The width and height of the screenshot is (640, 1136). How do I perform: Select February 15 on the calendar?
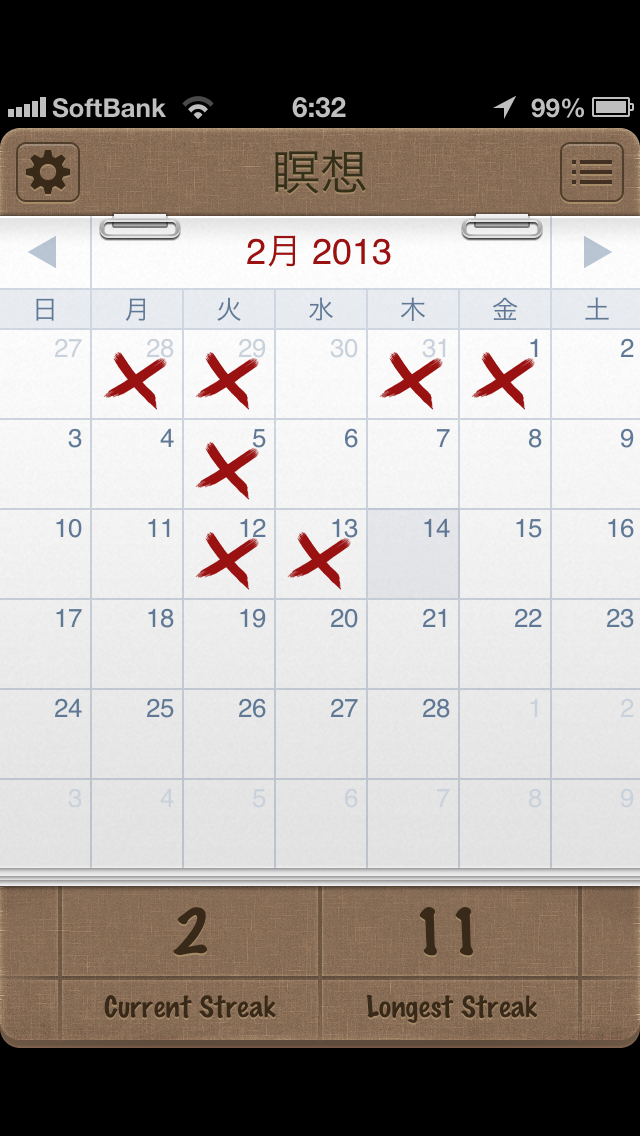click(505, 554)
